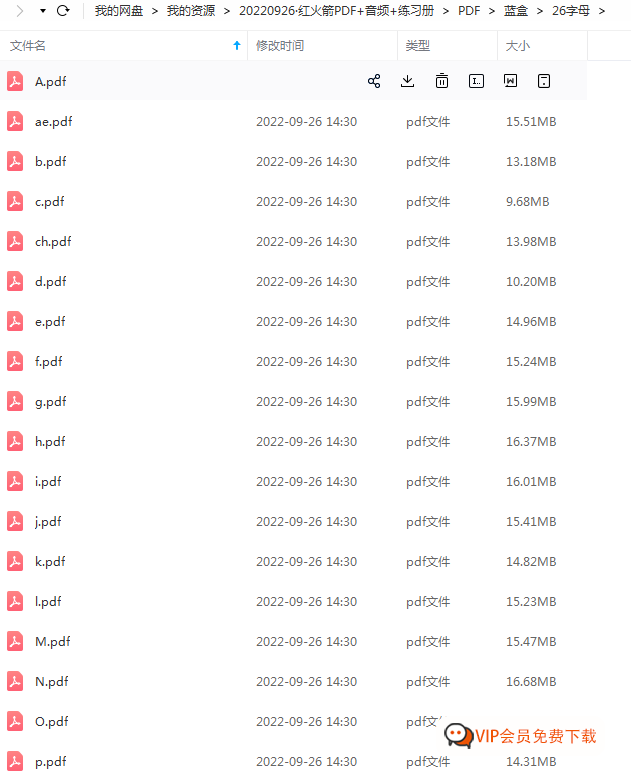
Task: Sort files by 修改时间 column
Action: (280, 46)
